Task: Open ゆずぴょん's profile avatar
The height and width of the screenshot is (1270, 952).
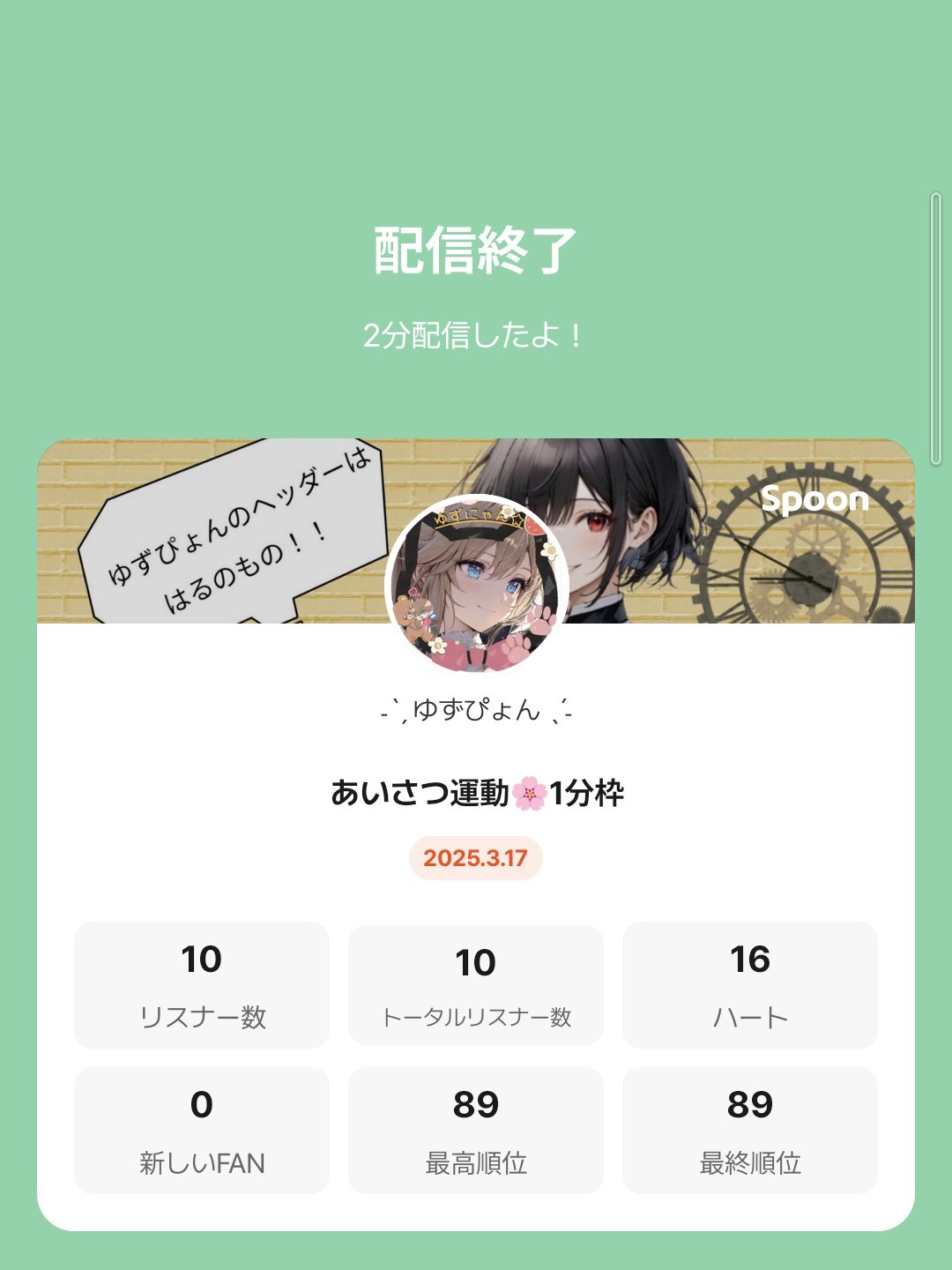Action: click(x=476, y=585)
